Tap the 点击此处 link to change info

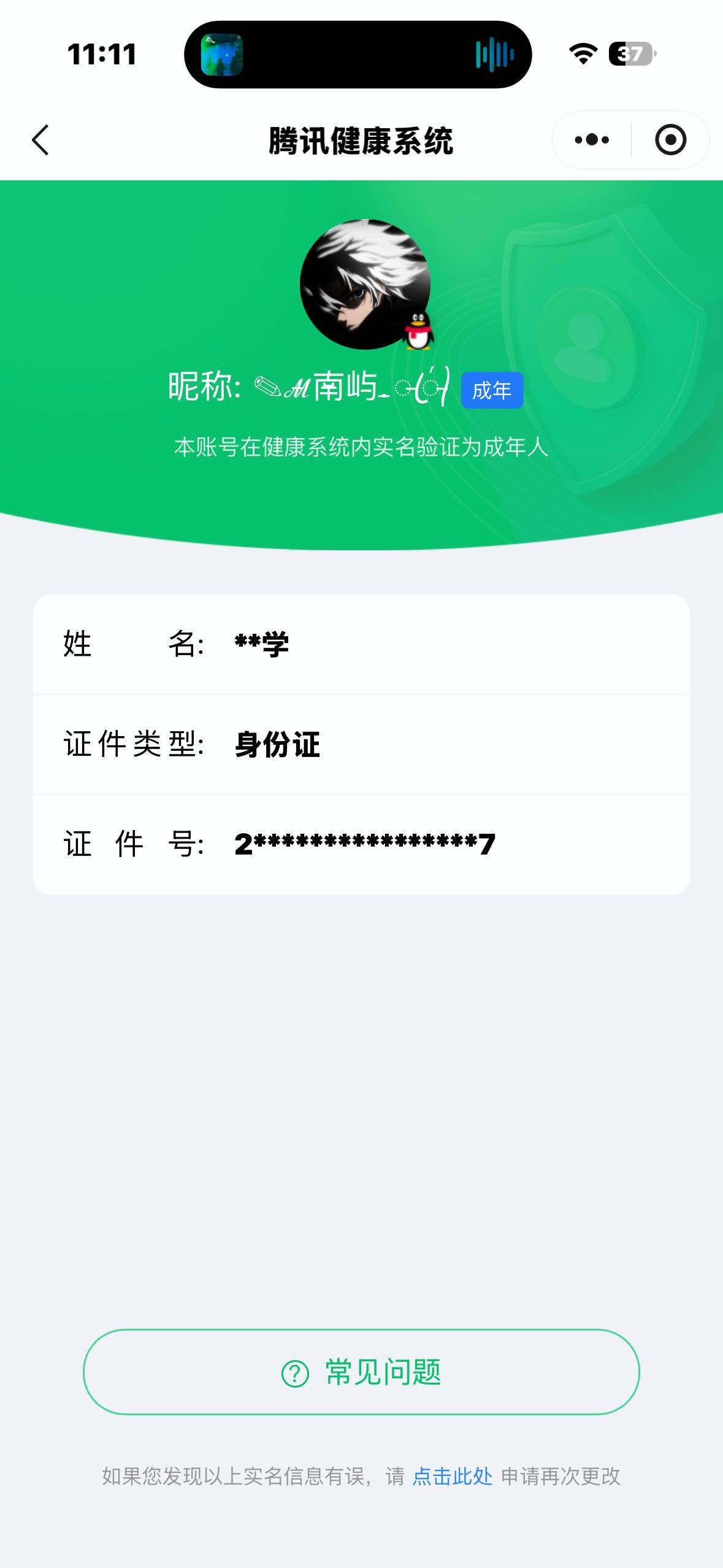pyautogui.click(x=453, y=1477)
